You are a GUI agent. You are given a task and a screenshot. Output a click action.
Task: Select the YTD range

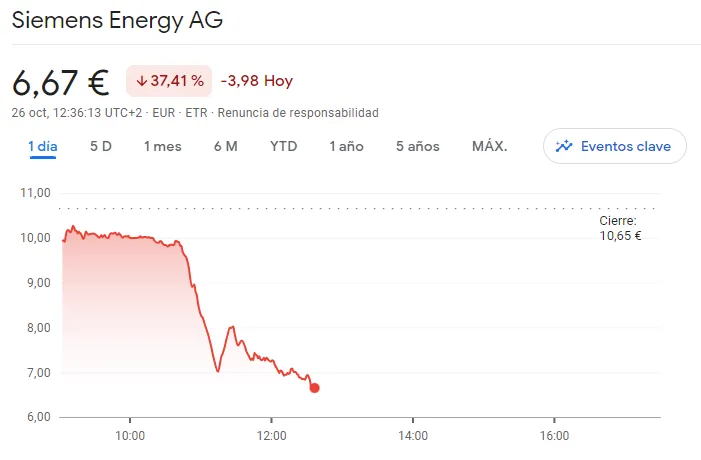pos(284,146)
